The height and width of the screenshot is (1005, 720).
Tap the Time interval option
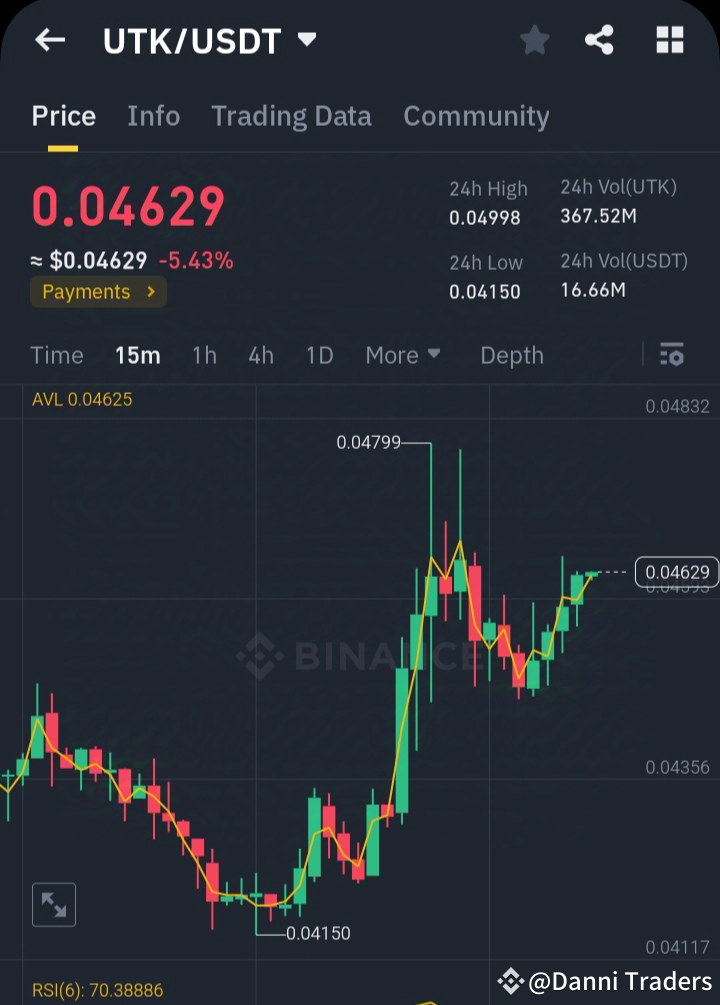57,355
